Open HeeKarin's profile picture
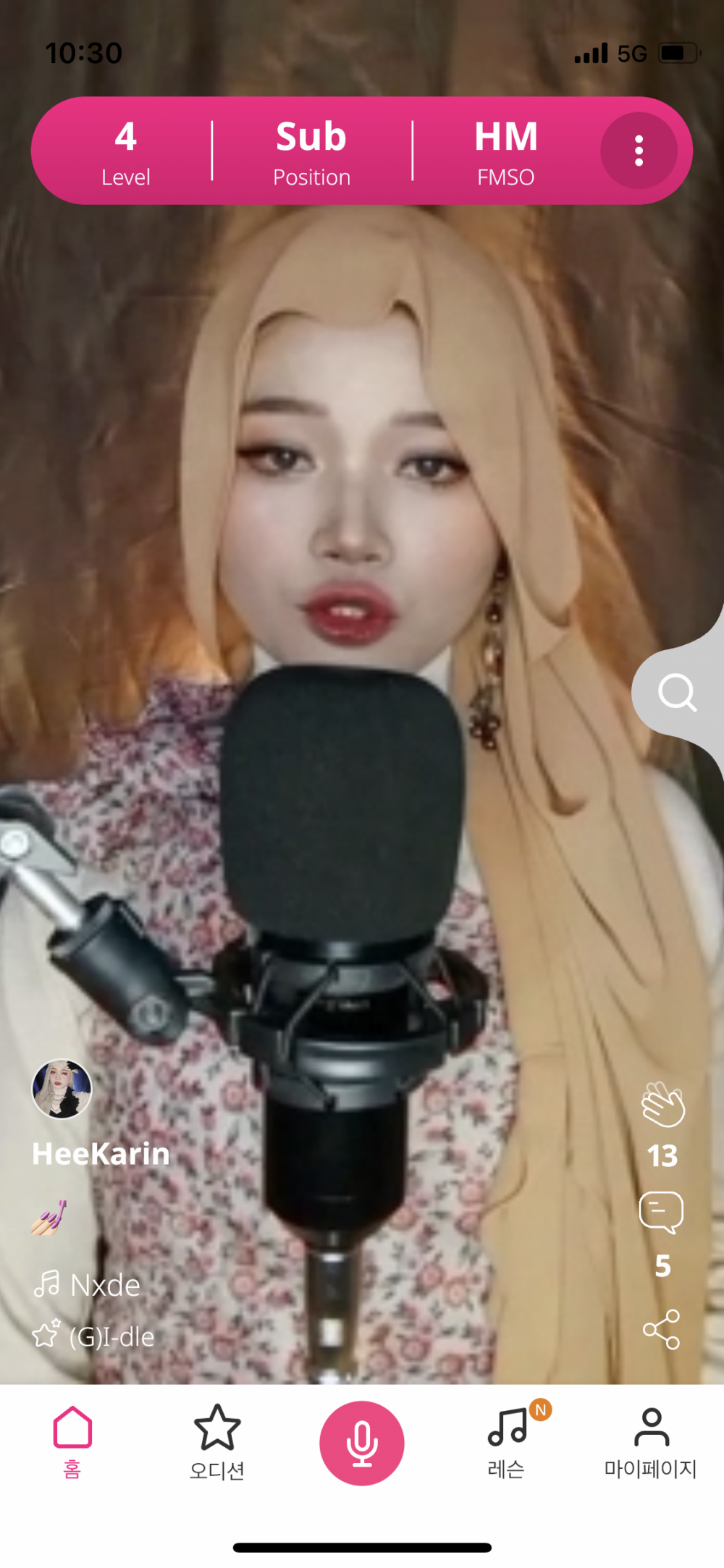 (62, 1089)
